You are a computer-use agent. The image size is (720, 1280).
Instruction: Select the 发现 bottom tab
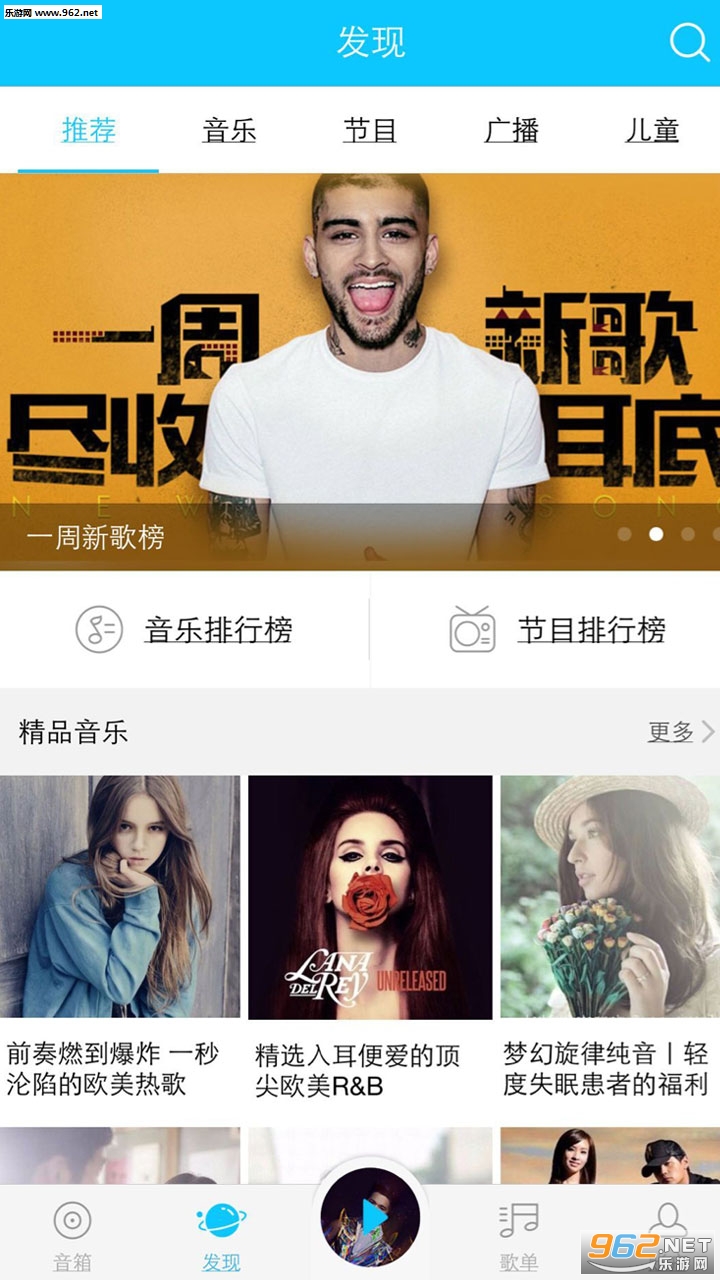pyautogui.click(x=221, y=1235)
